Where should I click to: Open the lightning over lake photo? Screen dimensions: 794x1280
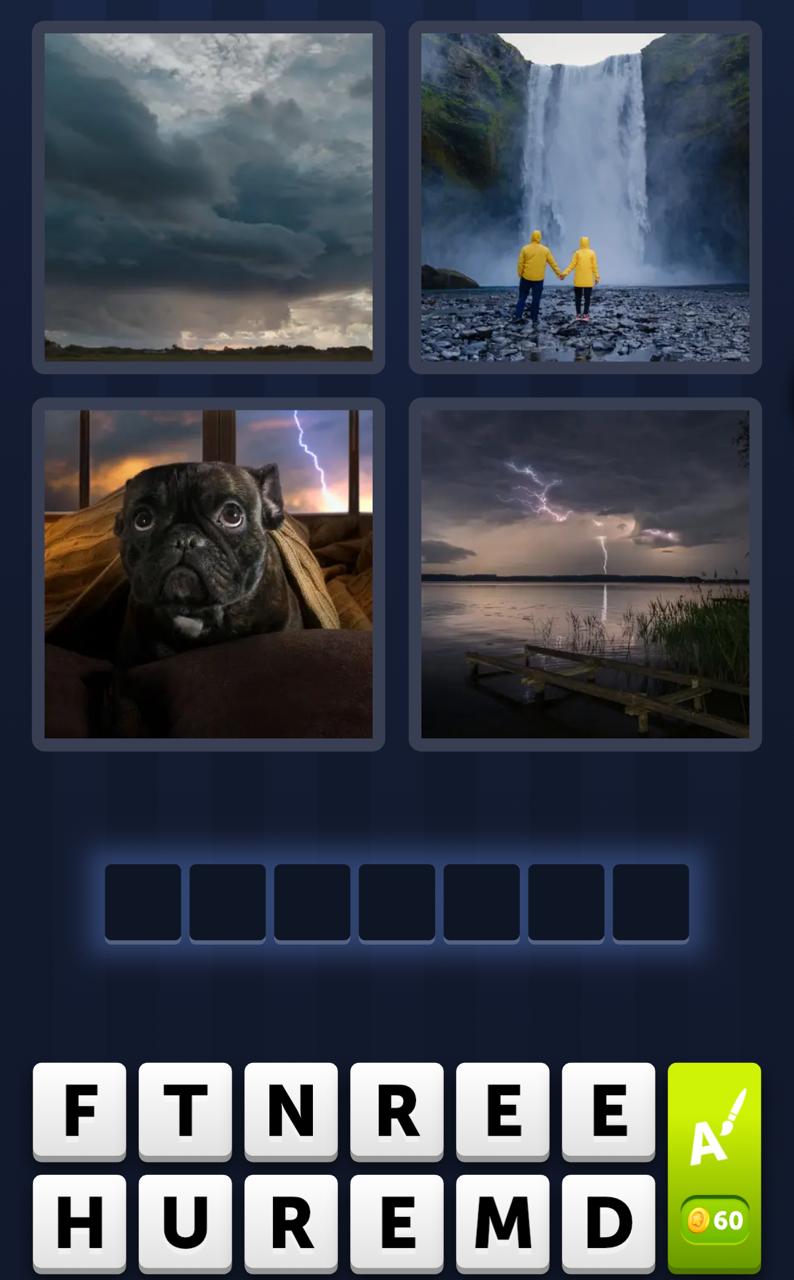585,573
